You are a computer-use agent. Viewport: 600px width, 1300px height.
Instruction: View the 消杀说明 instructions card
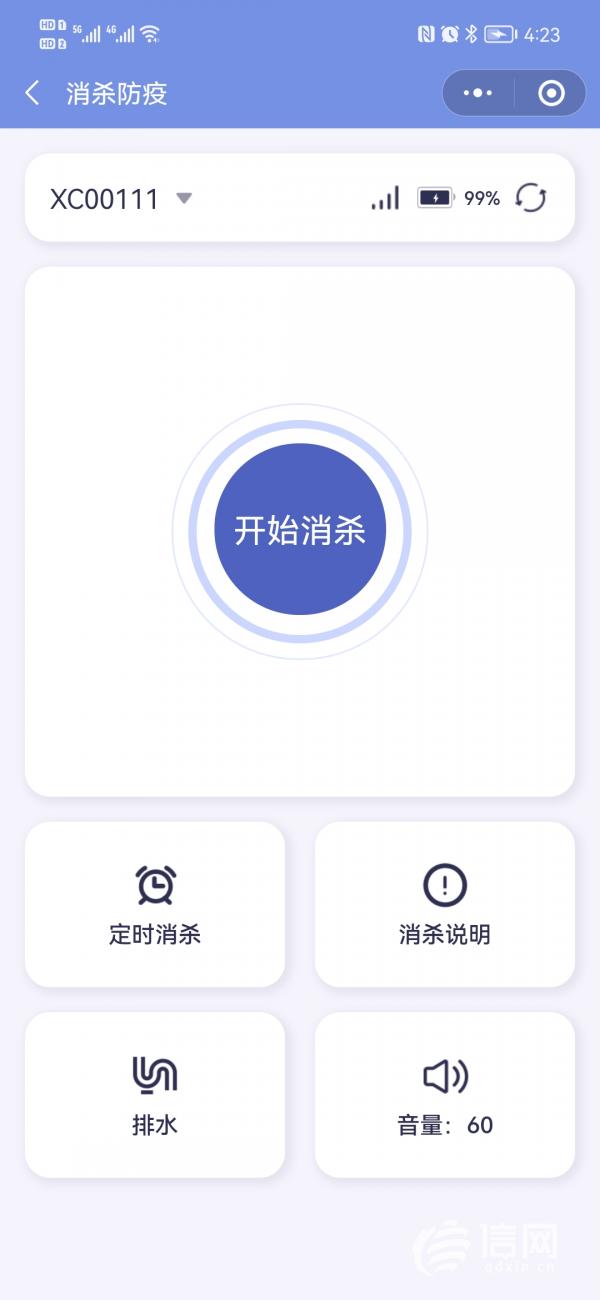445,904
